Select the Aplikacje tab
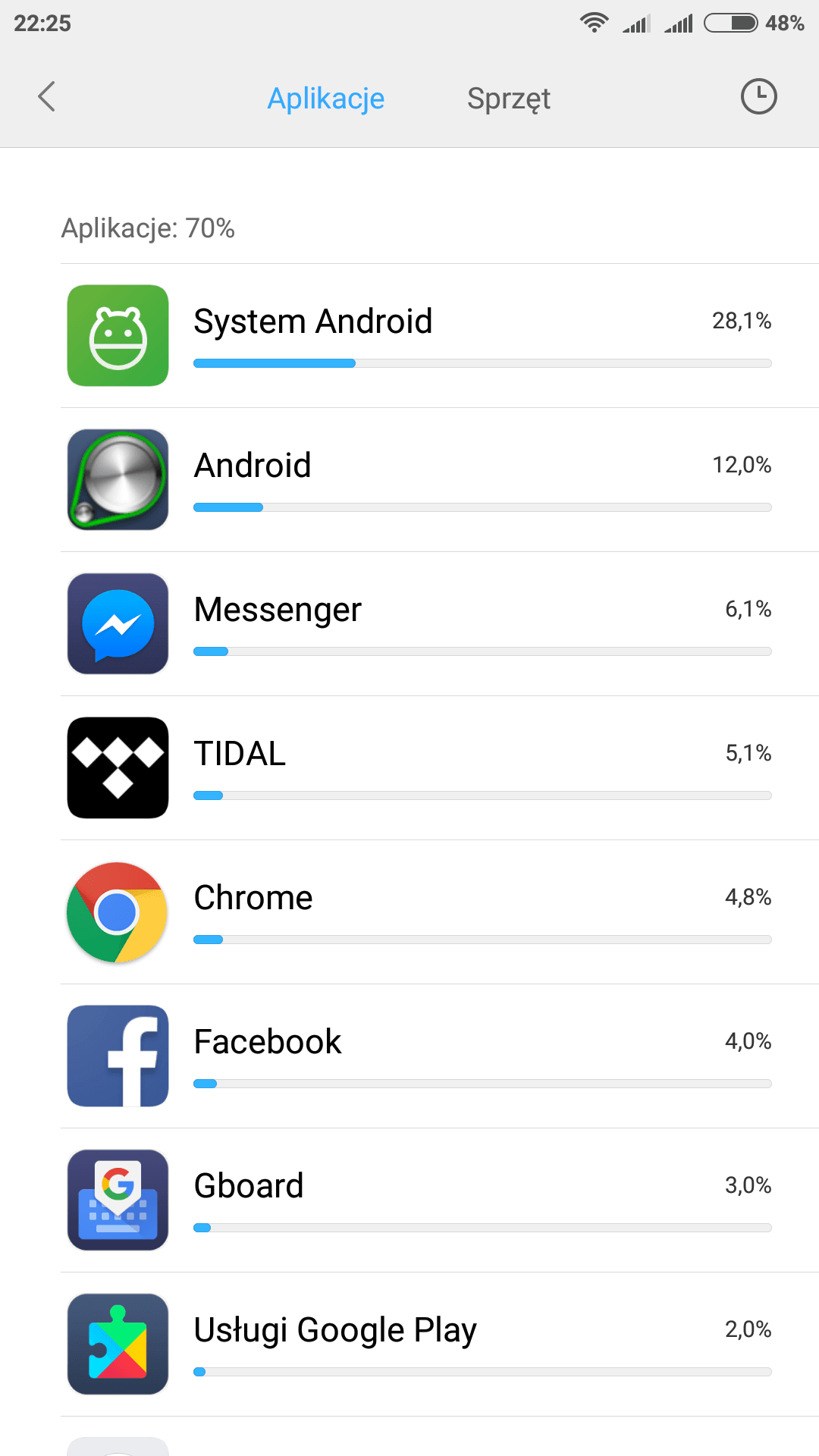The image size is (819, 1456). (326, 99)
